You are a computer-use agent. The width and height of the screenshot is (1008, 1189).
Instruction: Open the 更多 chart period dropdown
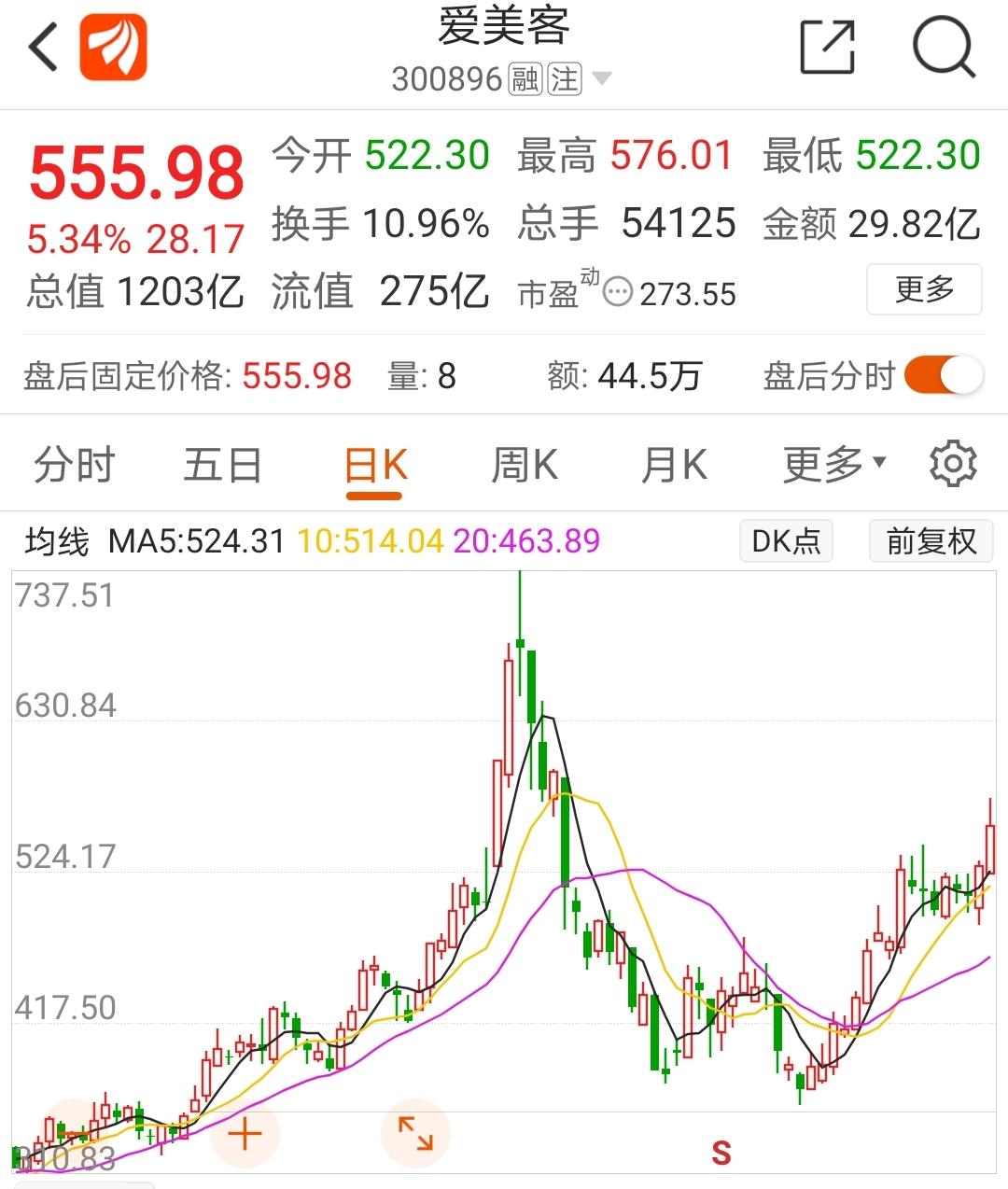click(833, 465)
